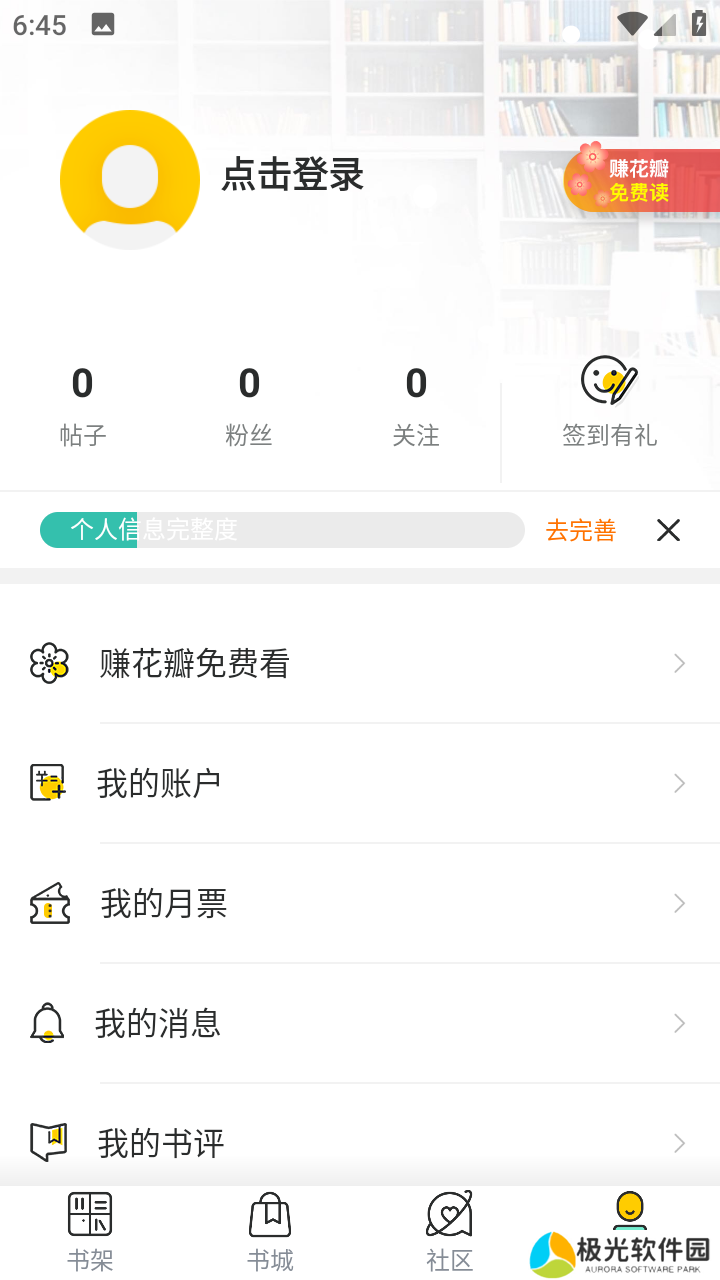The image size is (720, 1280).
Task: Switch to the 书城 bookstore tab
Action: click(x=270, y=1232)
